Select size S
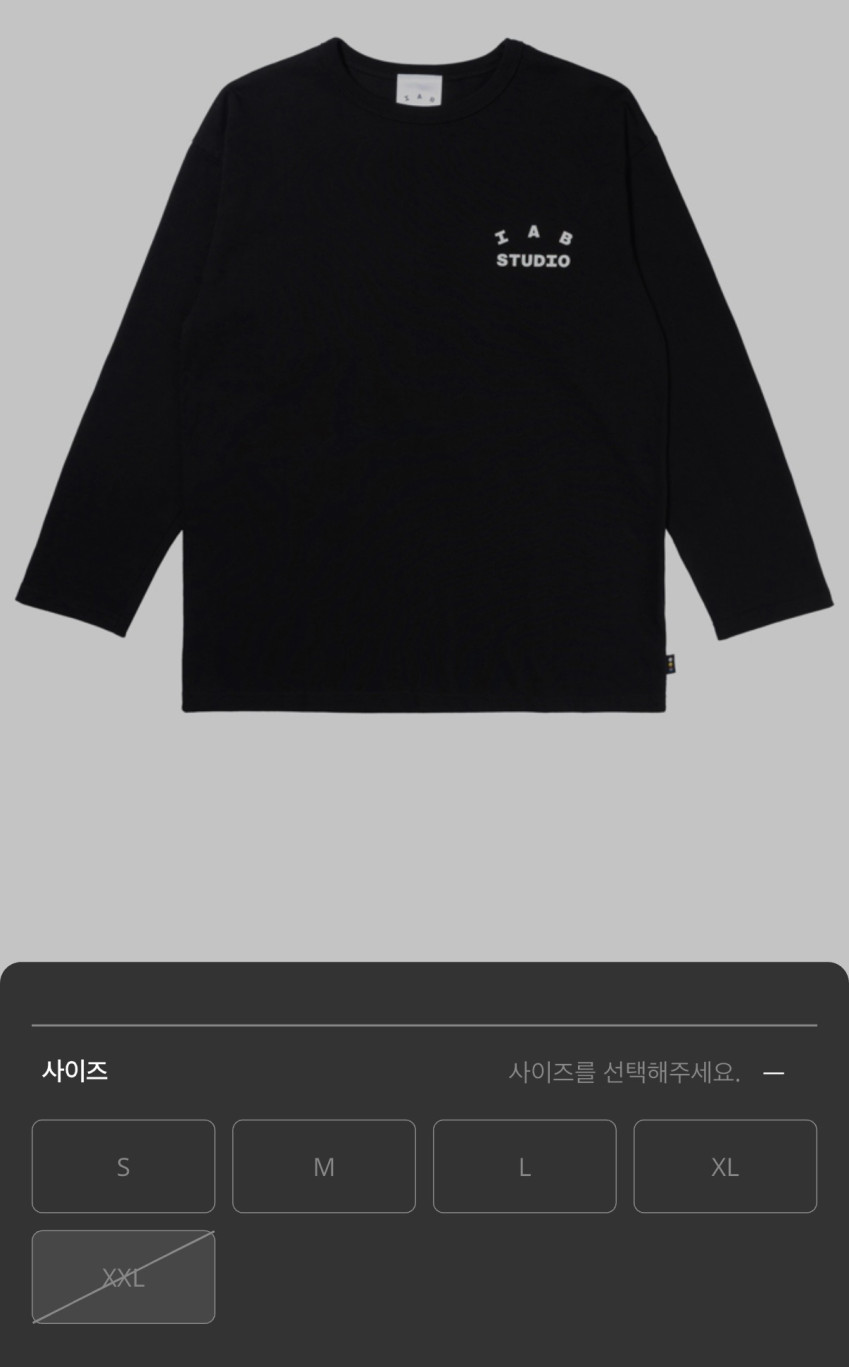Viewport: 849px width, 1367px height. [x=123, y=1166]
